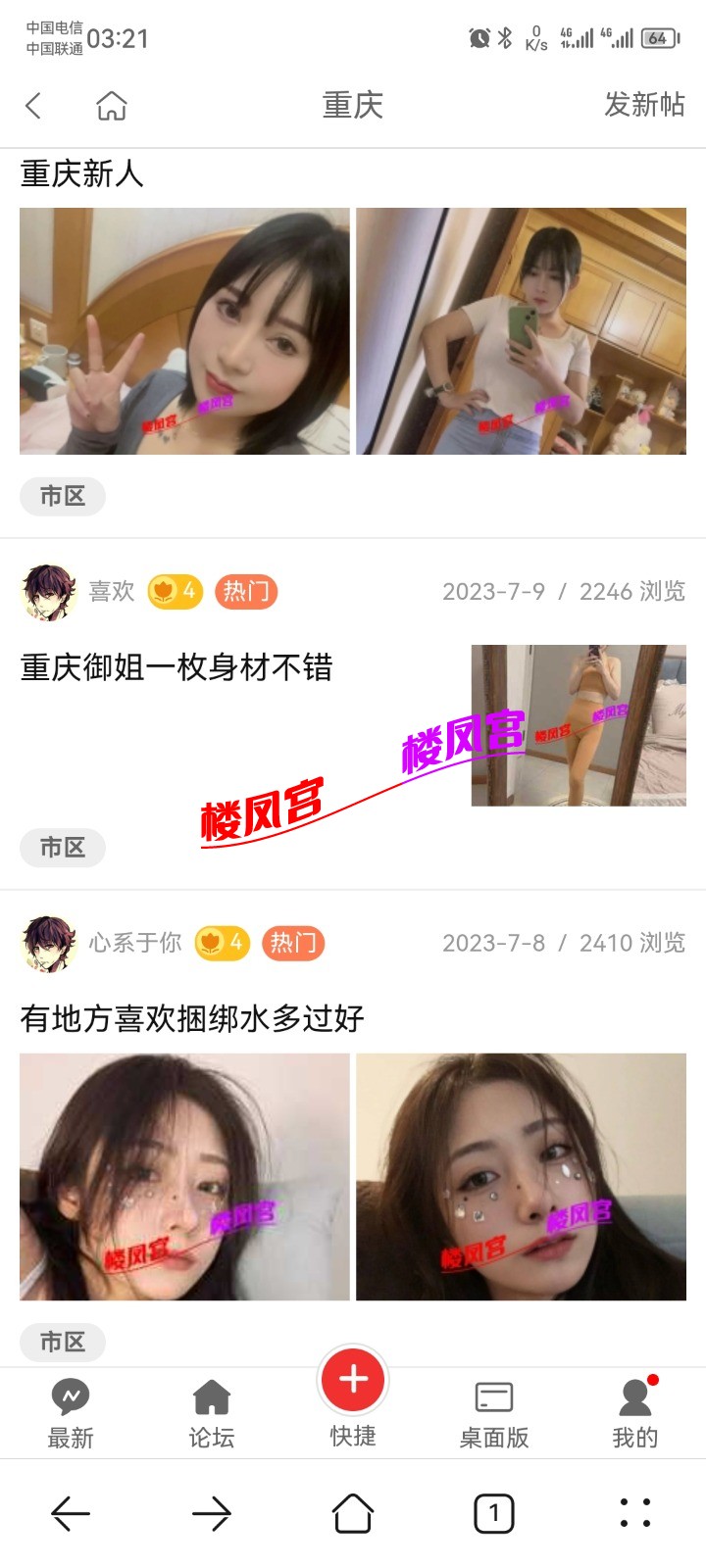The height and width of the screenshot is (1568, 706).
Task: Tap the back arrow in top bar
Action: point(33,105)
